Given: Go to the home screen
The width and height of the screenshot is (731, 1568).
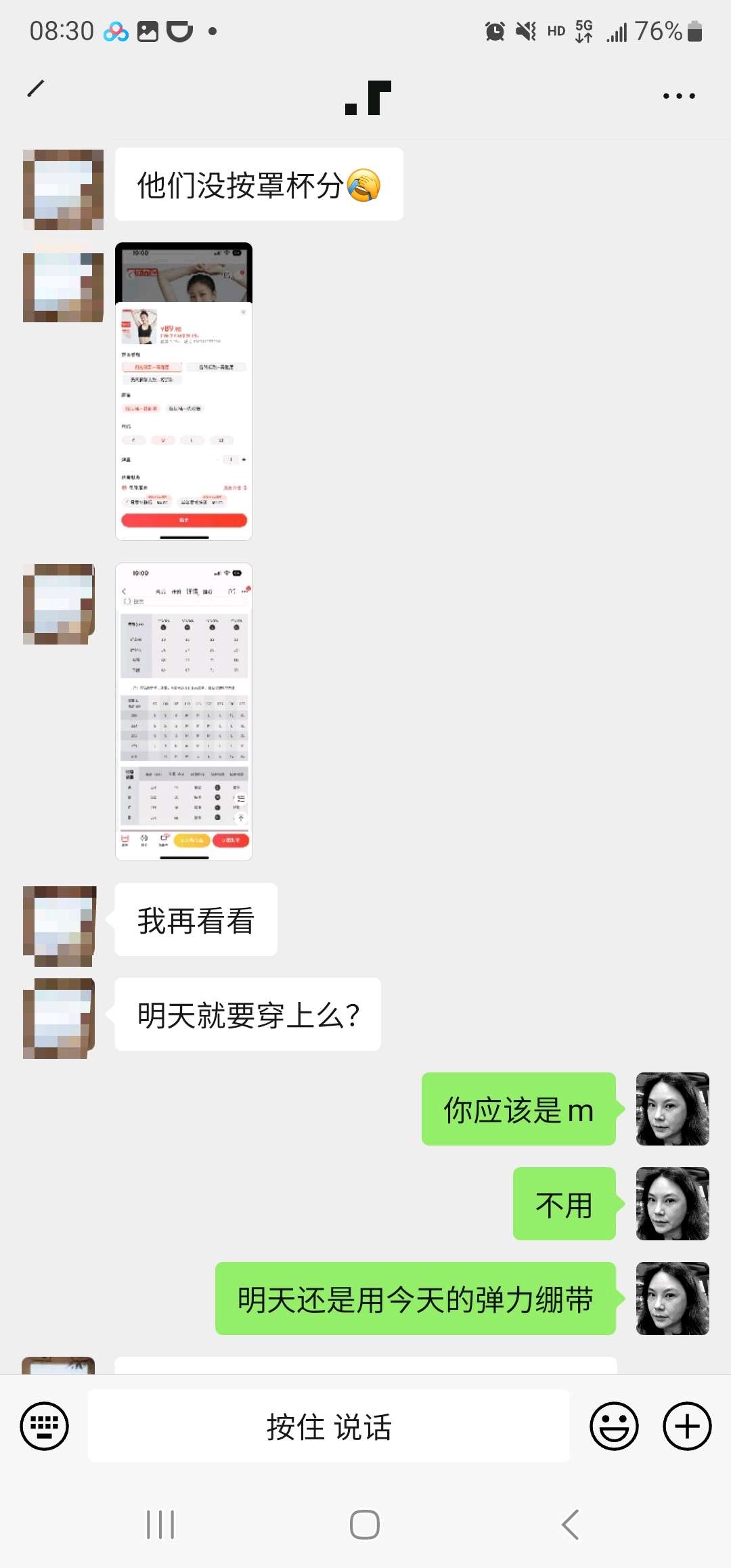Looking at the screenshot, I should (365, 1525).
